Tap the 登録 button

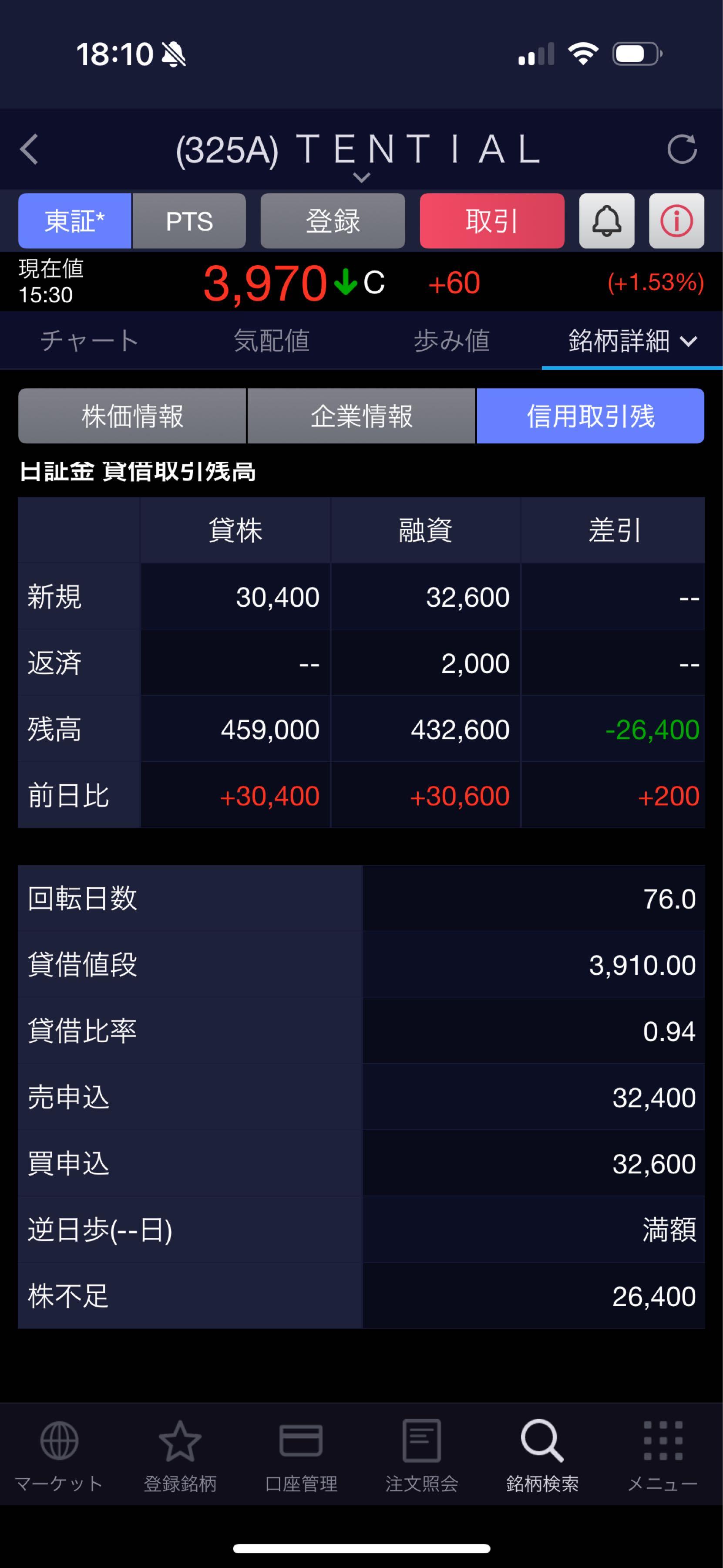coord(333,221)
